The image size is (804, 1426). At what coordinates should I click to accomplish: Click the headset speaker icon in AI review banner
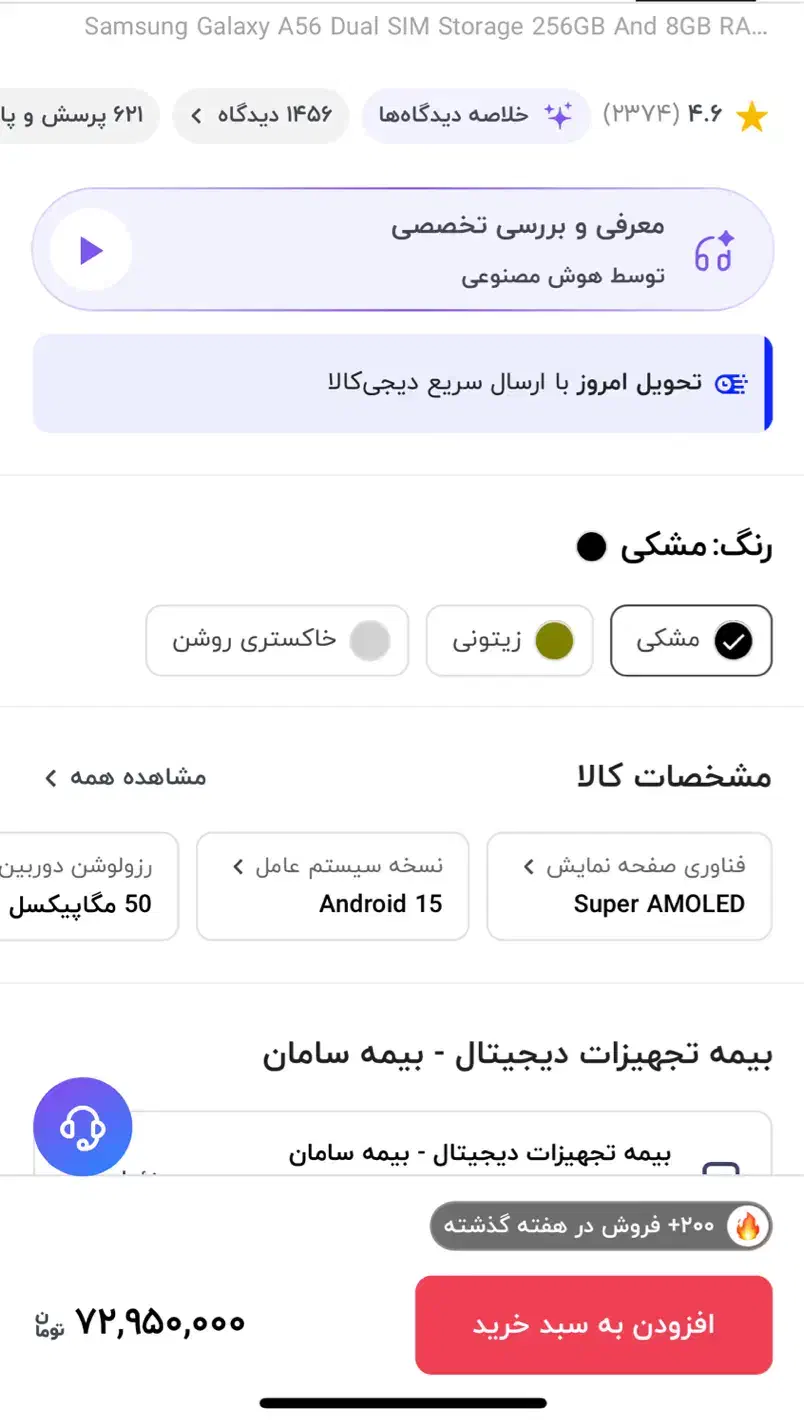pyautogui.click(x=714, y=253)
